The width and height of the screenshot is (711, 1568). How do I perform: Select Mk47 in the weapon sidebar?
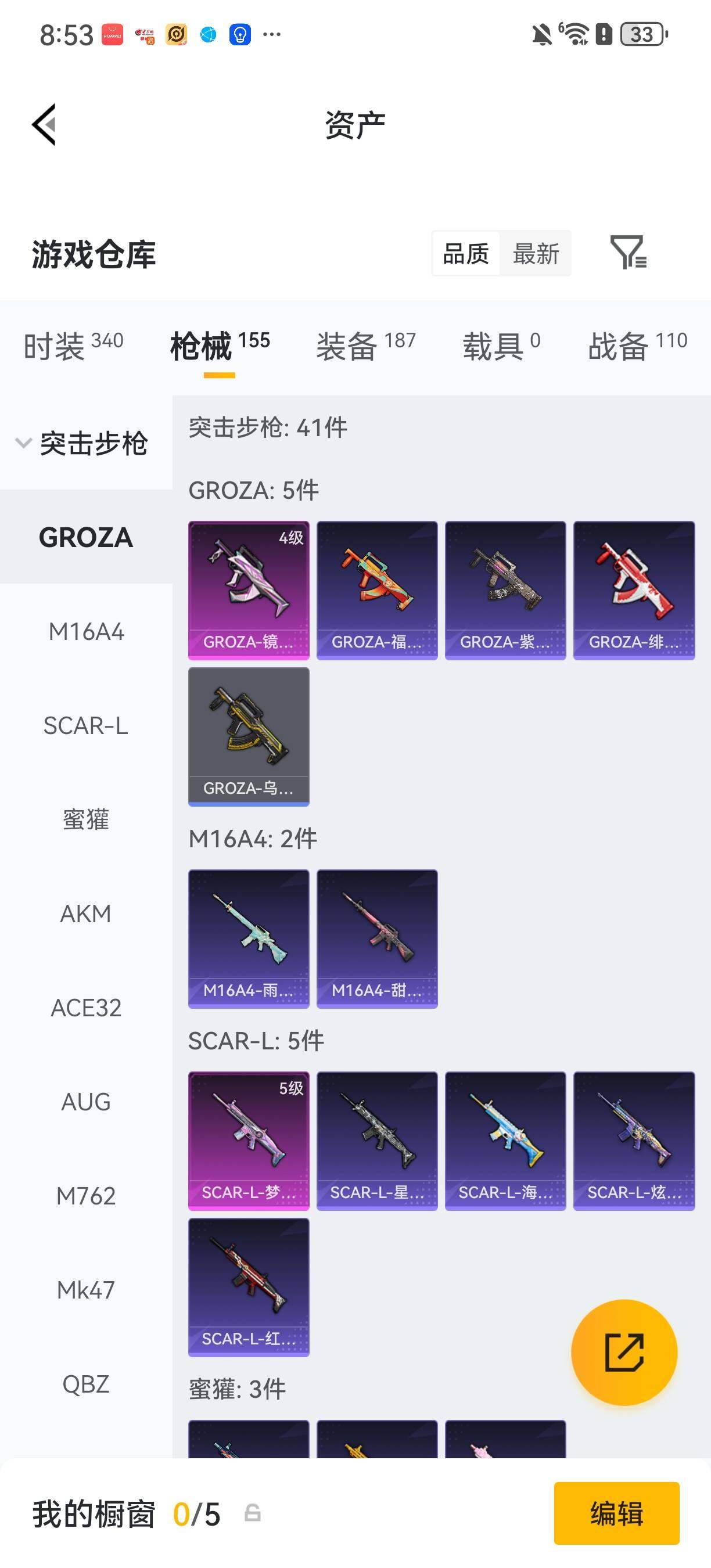pyautogui.click(x=85, y=1289)
